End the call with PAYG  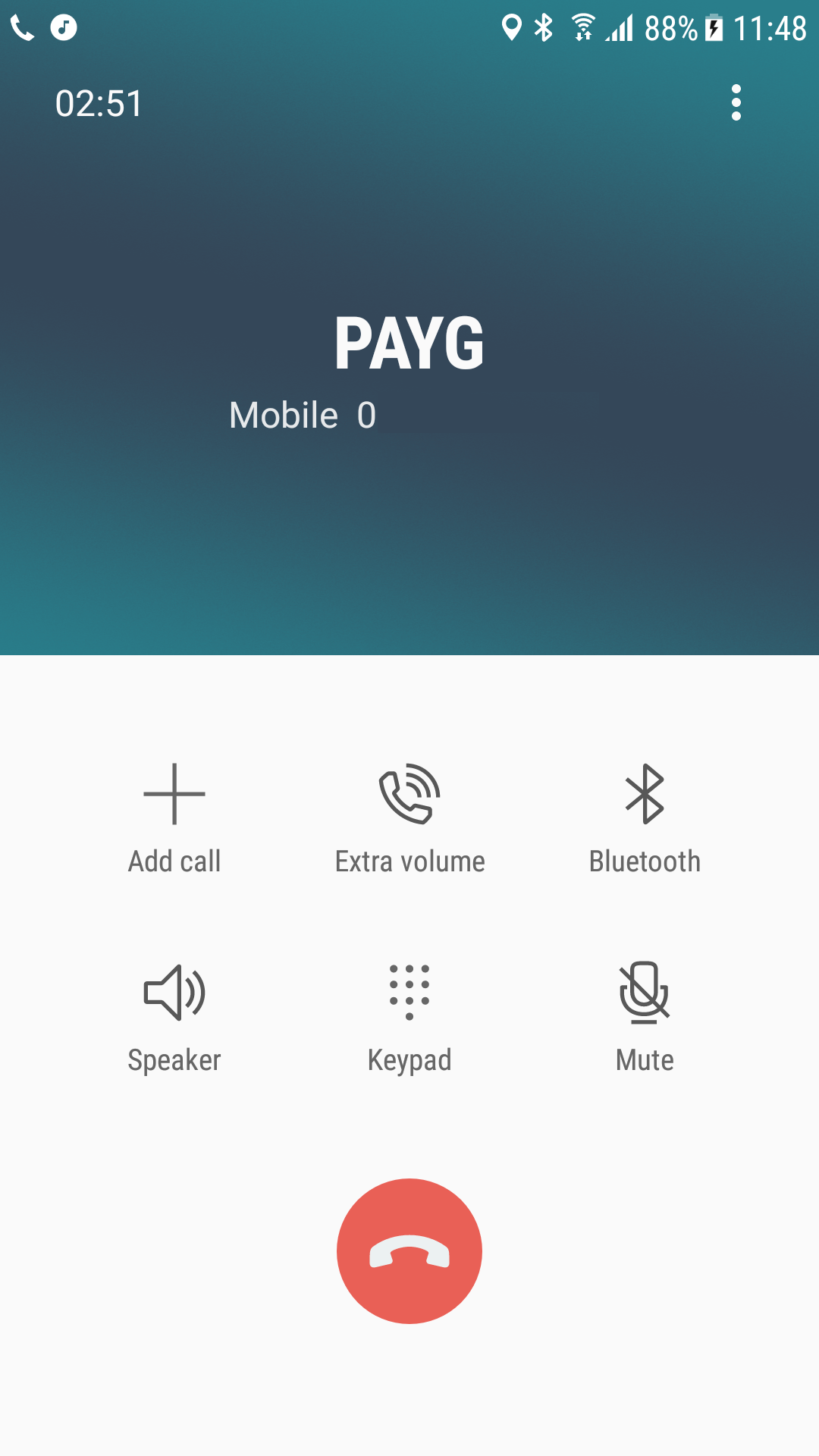point(409,1251)
